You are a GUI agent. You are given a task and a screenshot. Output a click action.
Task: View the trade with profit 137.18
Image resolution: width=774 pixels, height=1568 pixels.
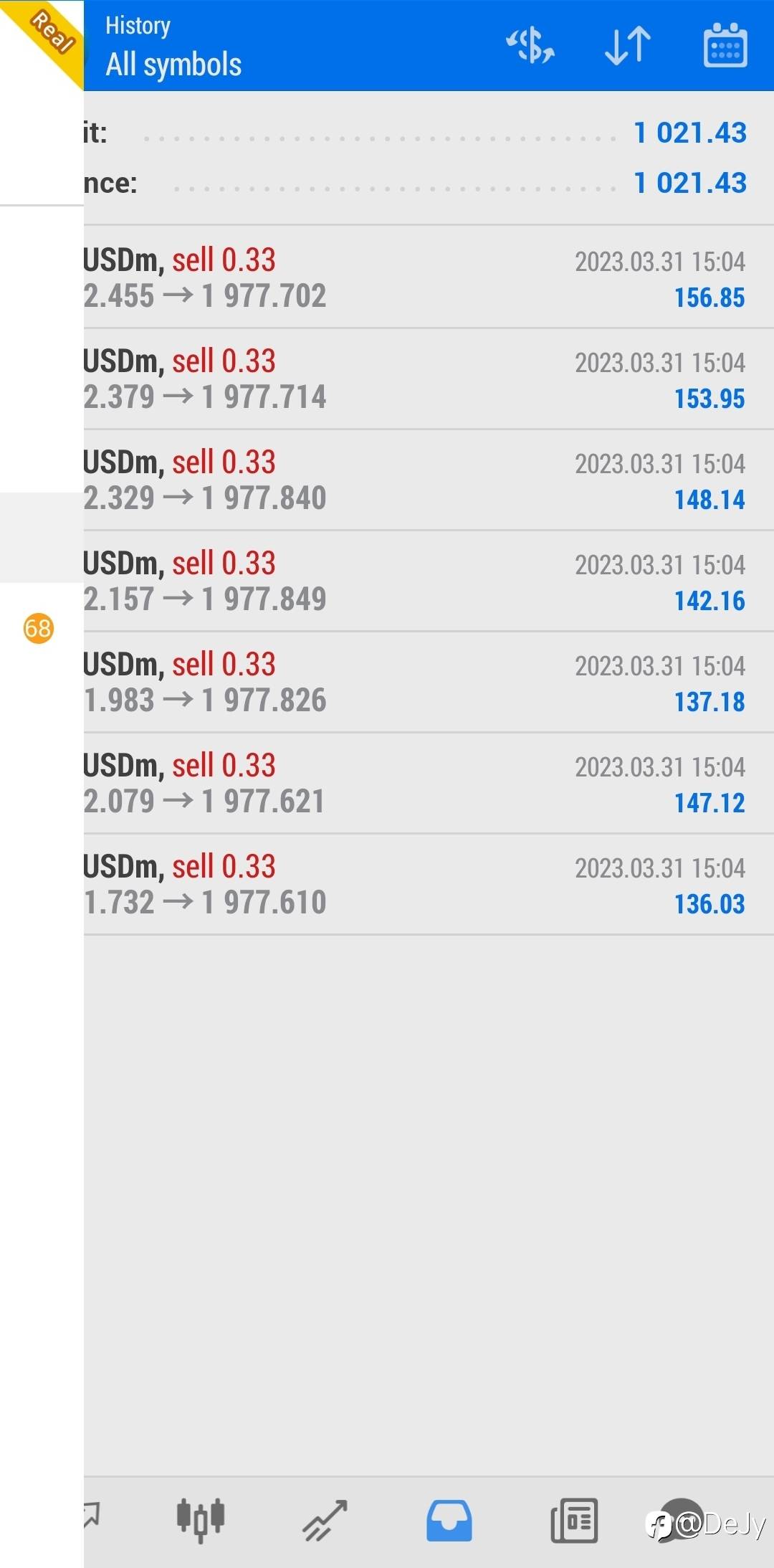pyautogui.click(x=429, y=683)
